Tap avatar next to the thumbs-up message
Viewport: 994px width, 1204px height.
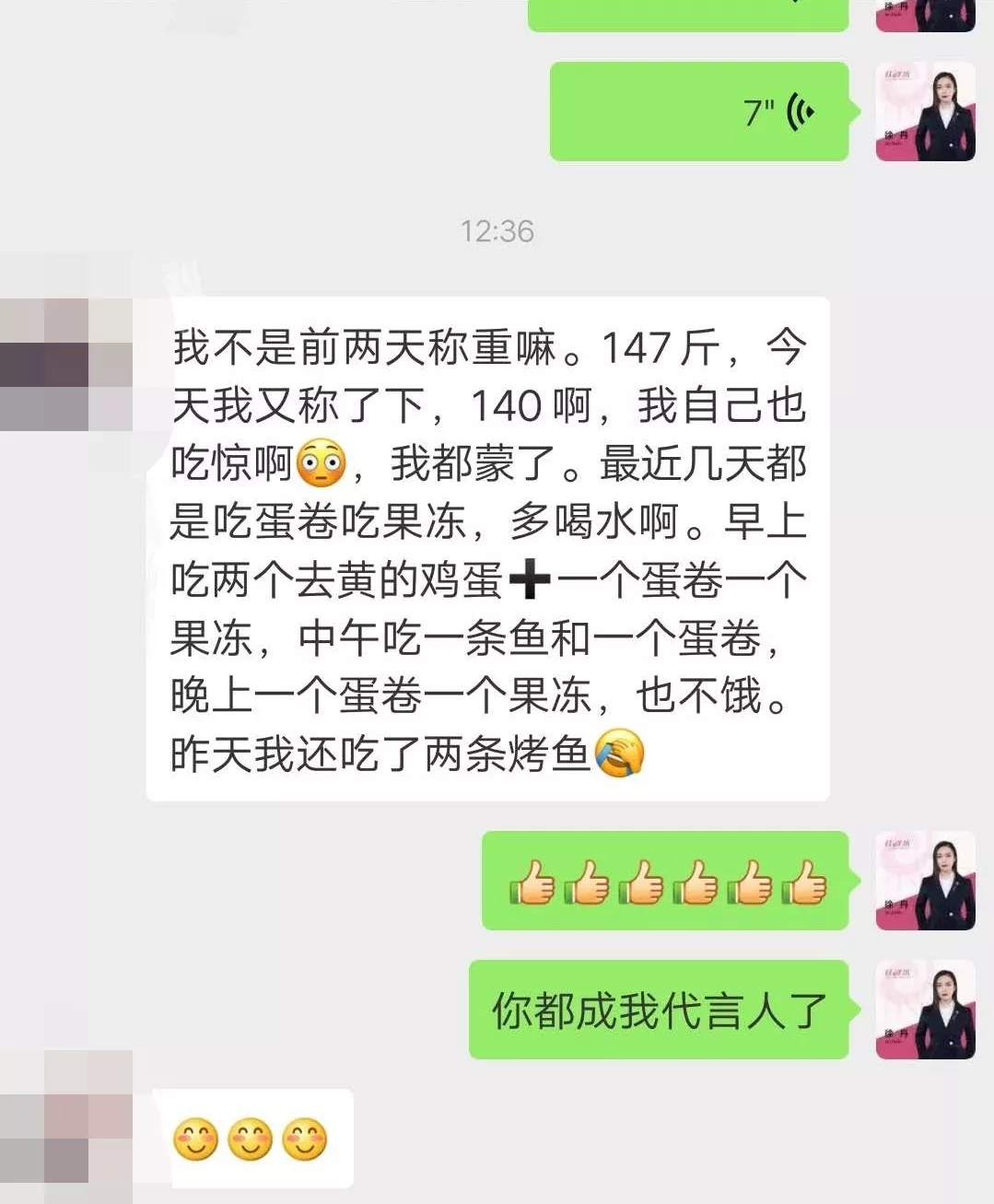click(925, 881)
